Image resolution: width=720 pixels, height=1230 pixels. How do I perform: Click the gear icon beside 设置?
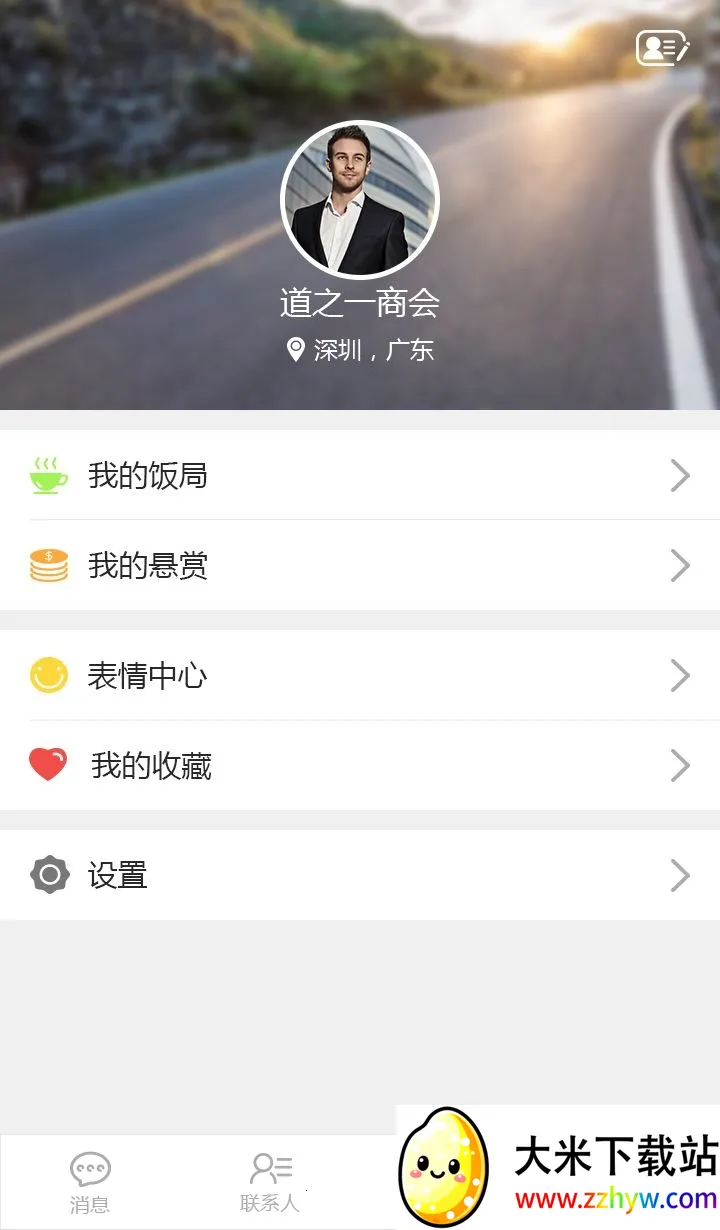click(47, 875)
